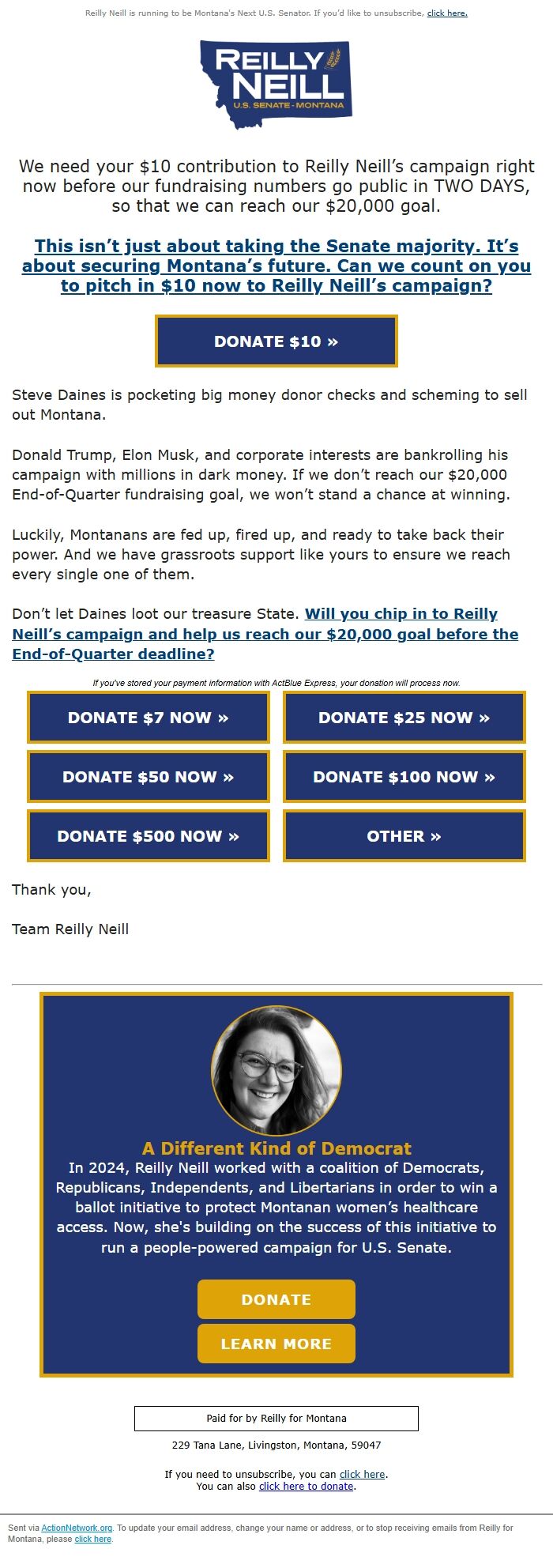The height and width of the screenshot is (1568, 553).
Task: Open the 'Will you chip in' link
Action: click(265, 634)
